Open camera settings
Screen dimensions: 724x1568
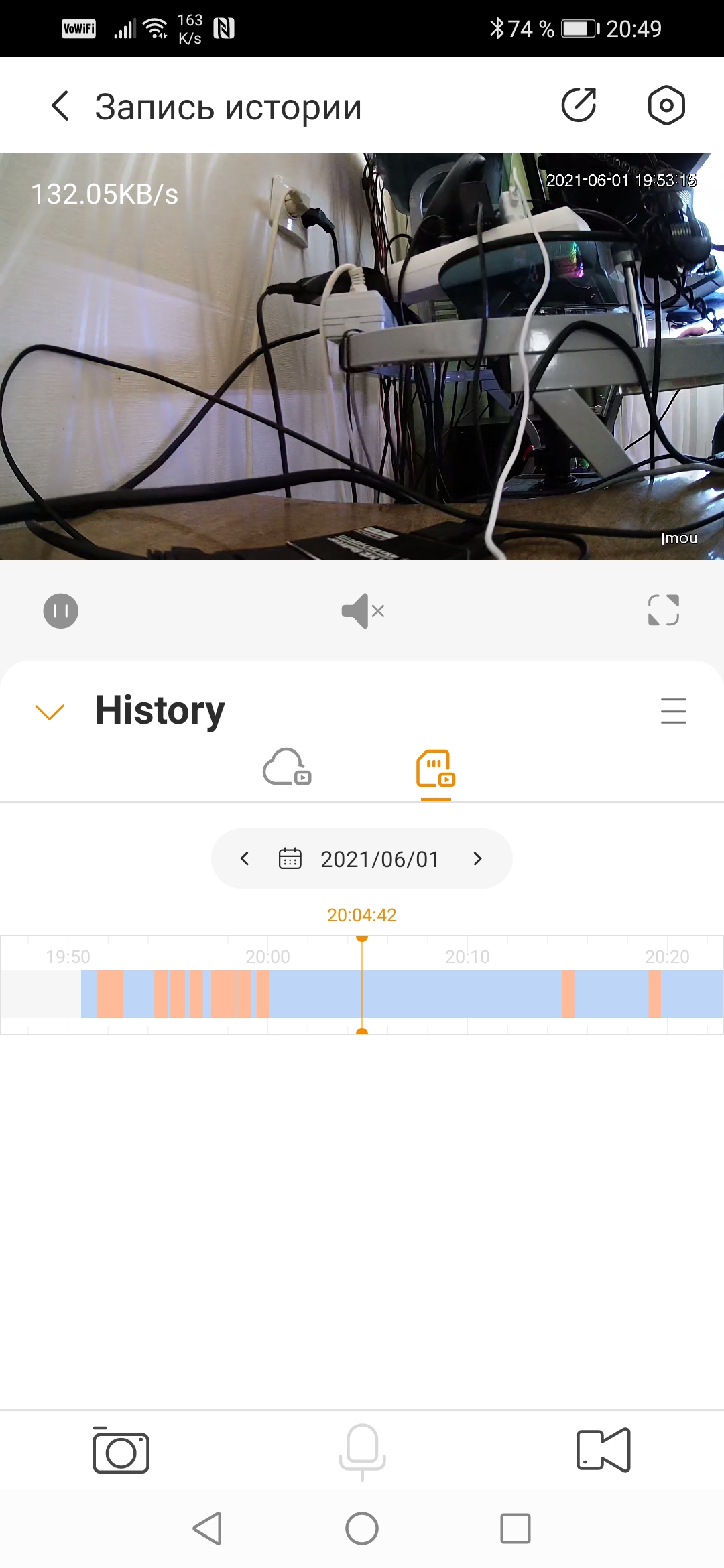click(x=666, y=105)
